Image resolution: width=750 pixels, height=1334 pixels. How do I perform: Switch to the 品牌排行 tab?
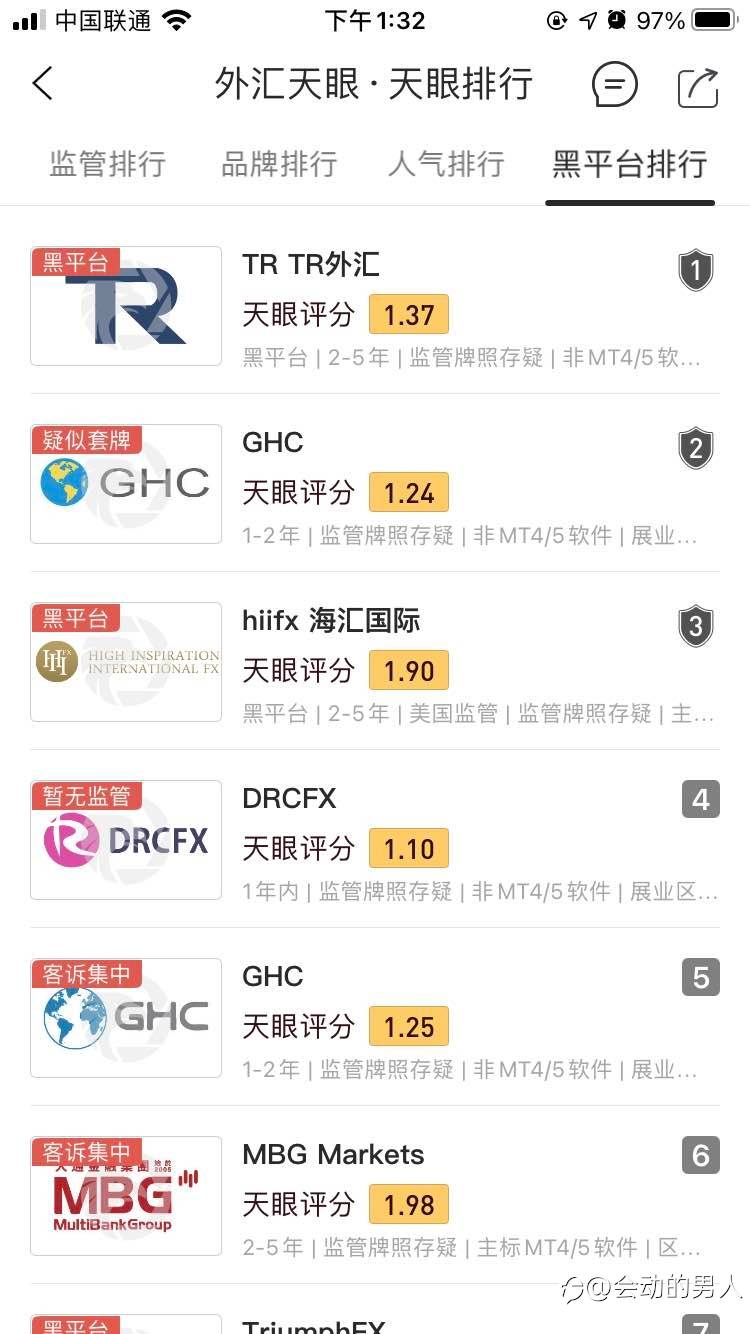(279, 164)
